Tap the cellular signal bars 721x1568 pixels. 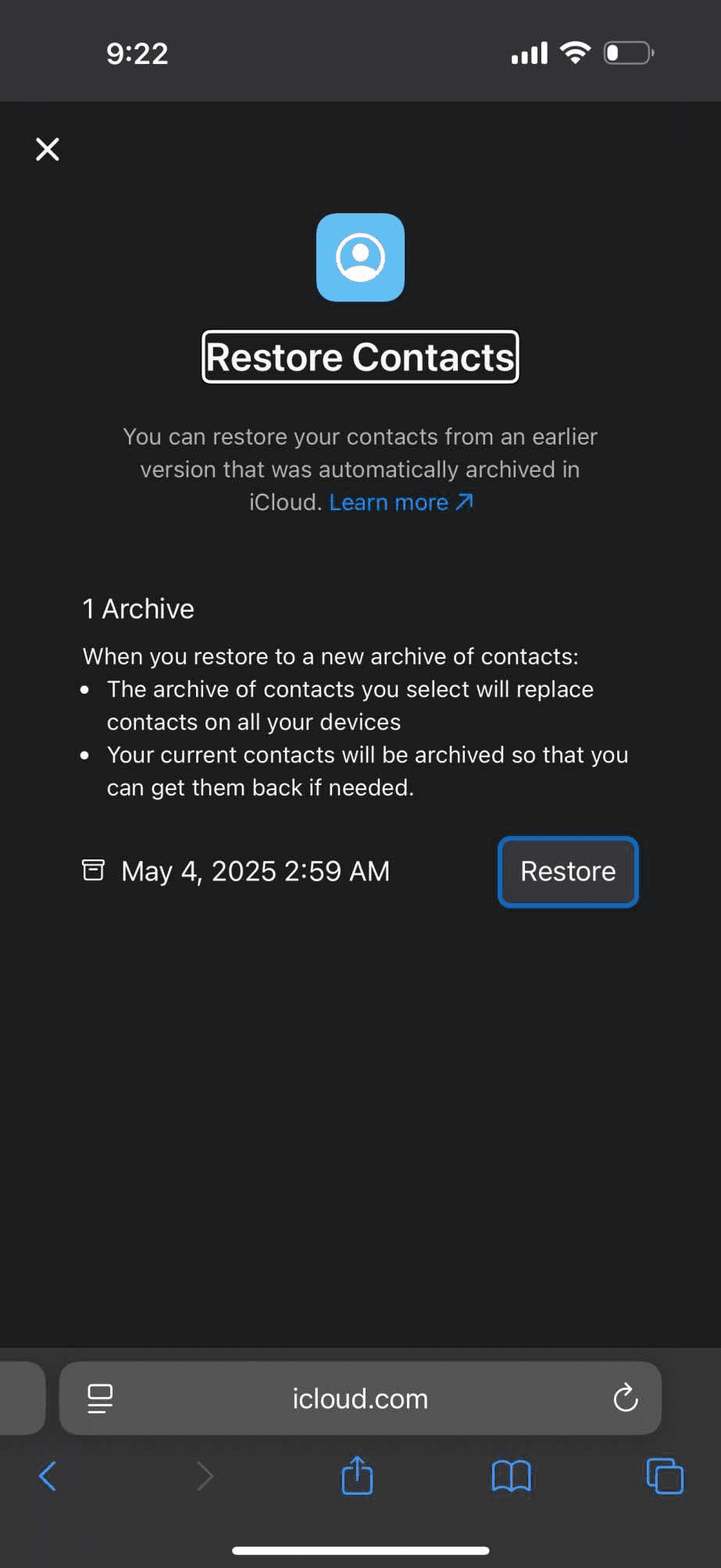527,52
